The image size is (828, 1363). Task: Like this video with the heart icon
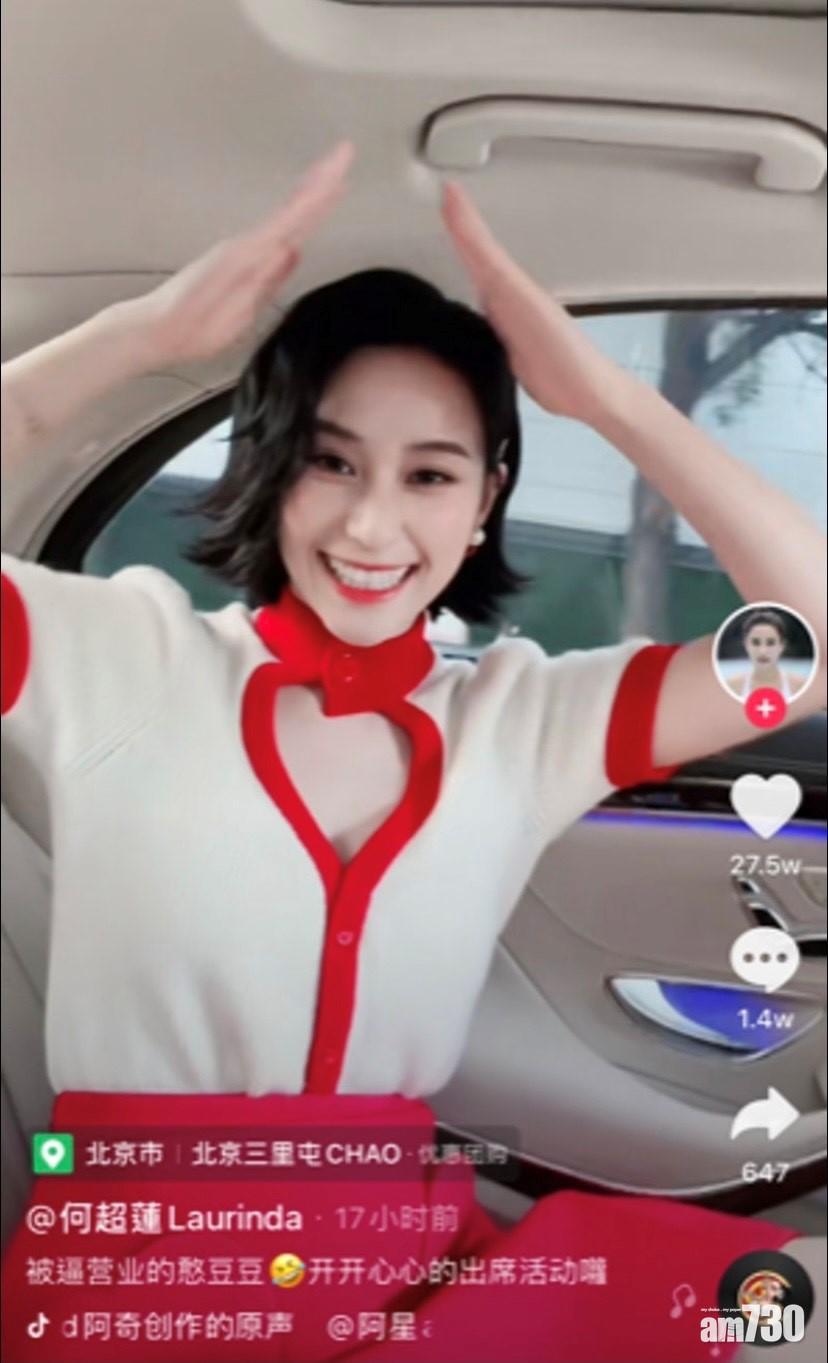765,807
